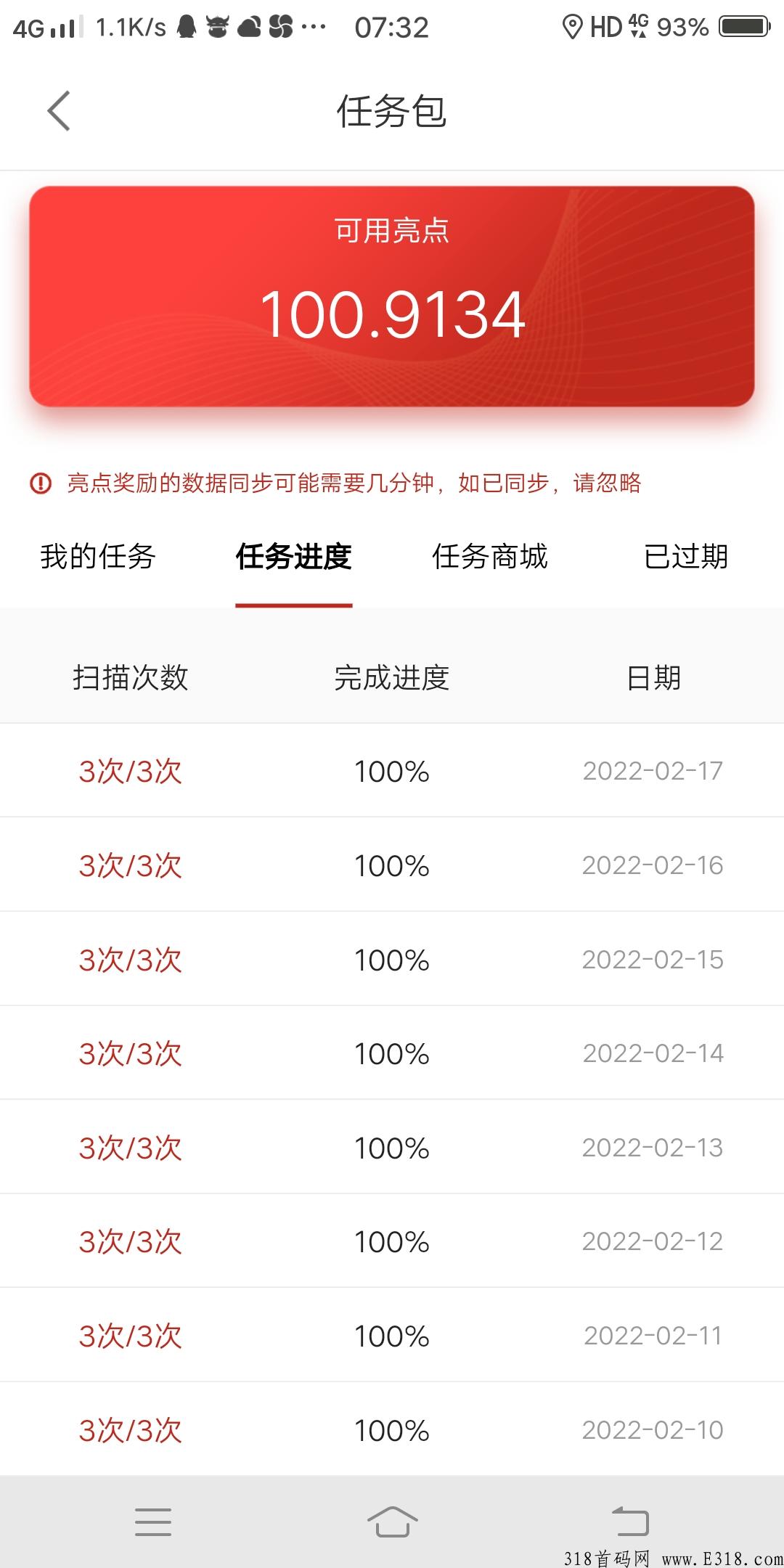Viewport: 784px width, 1568px height.
Task: Open the system recent apps menu button
Action: coord(153,1521)
